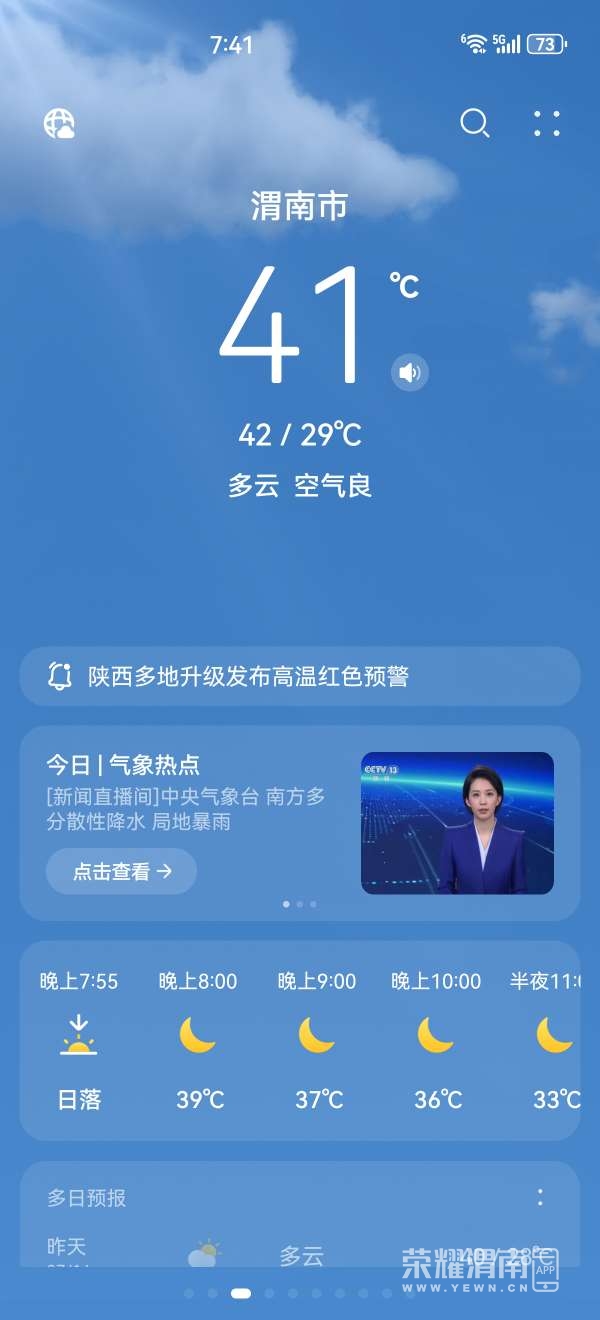Play the voice weather broadcast
This screenshot has width=600, height=1320.
(409, 373)
